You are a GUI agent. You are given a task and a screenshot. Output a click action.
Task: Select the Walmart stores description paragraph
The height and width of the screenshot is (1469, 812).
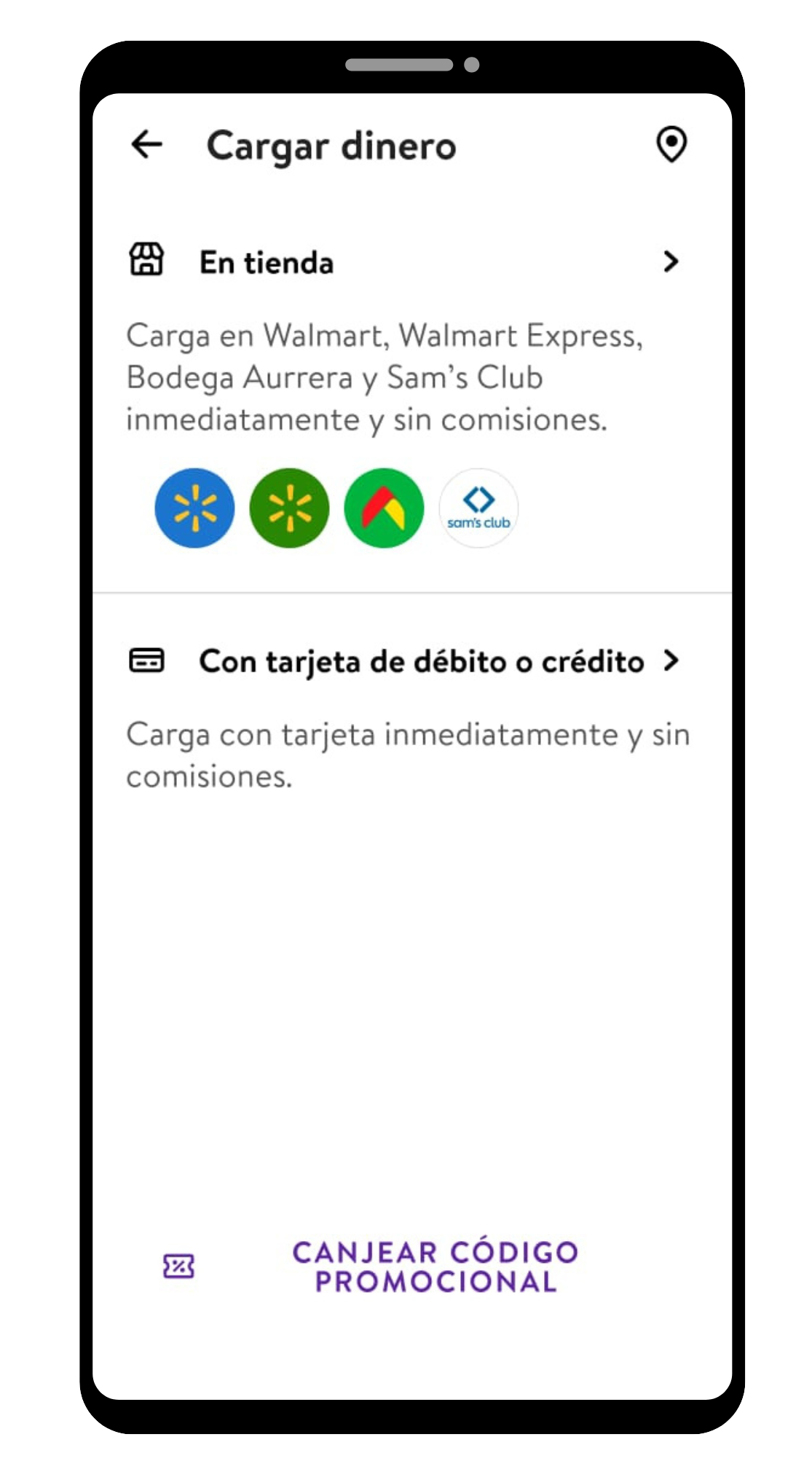tap(385, 376)
